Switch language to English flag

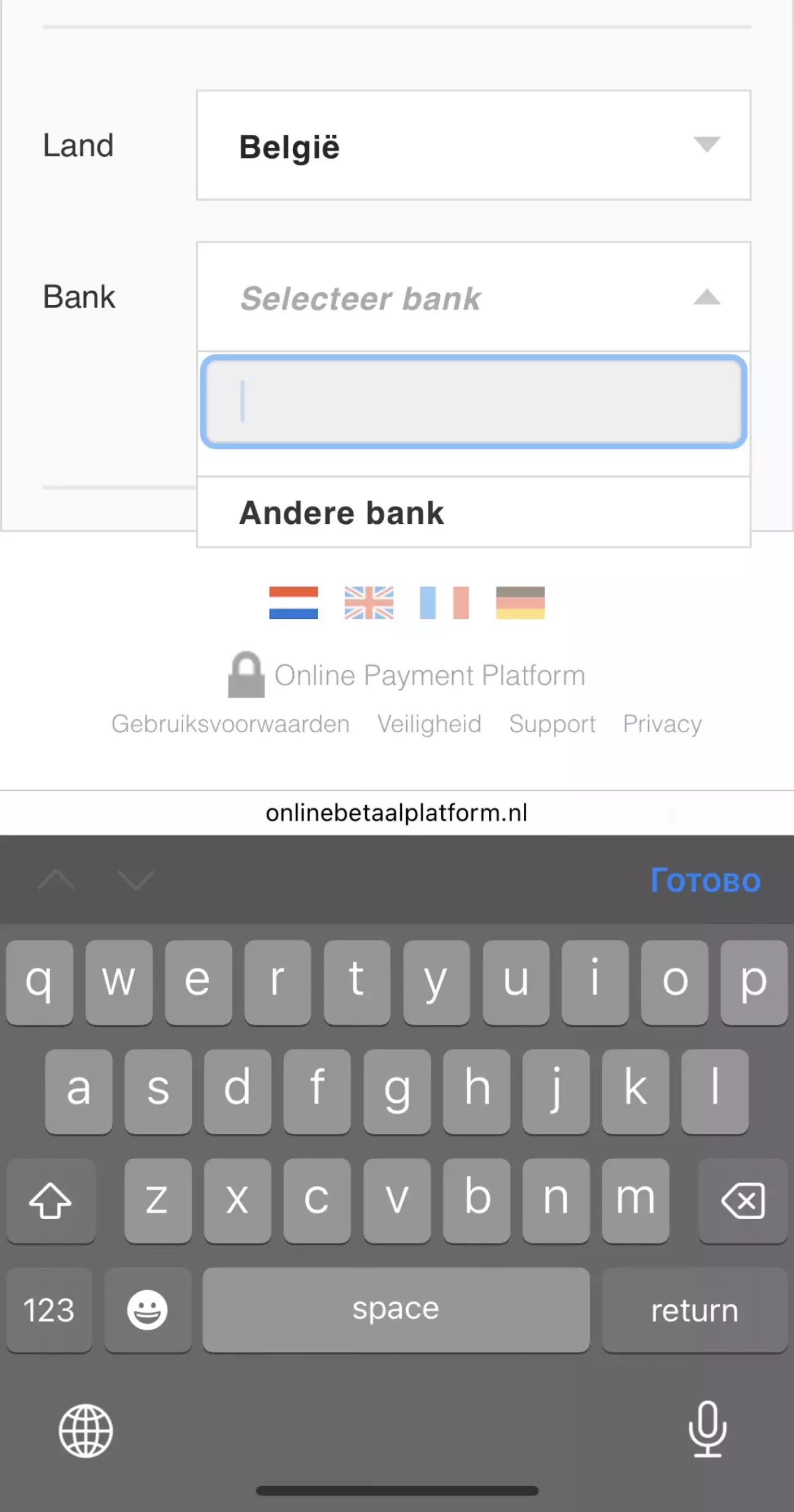pos(369,603)
